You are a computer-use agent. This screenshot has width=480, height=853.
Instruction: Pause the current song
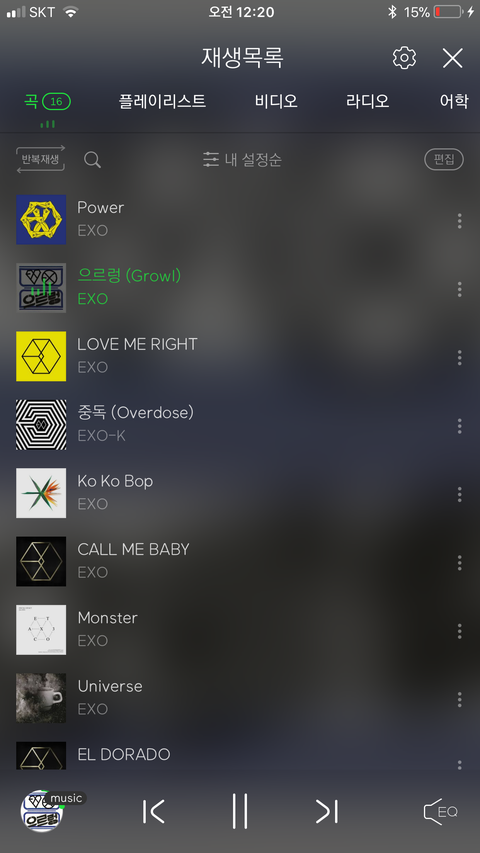click(240, 811)
